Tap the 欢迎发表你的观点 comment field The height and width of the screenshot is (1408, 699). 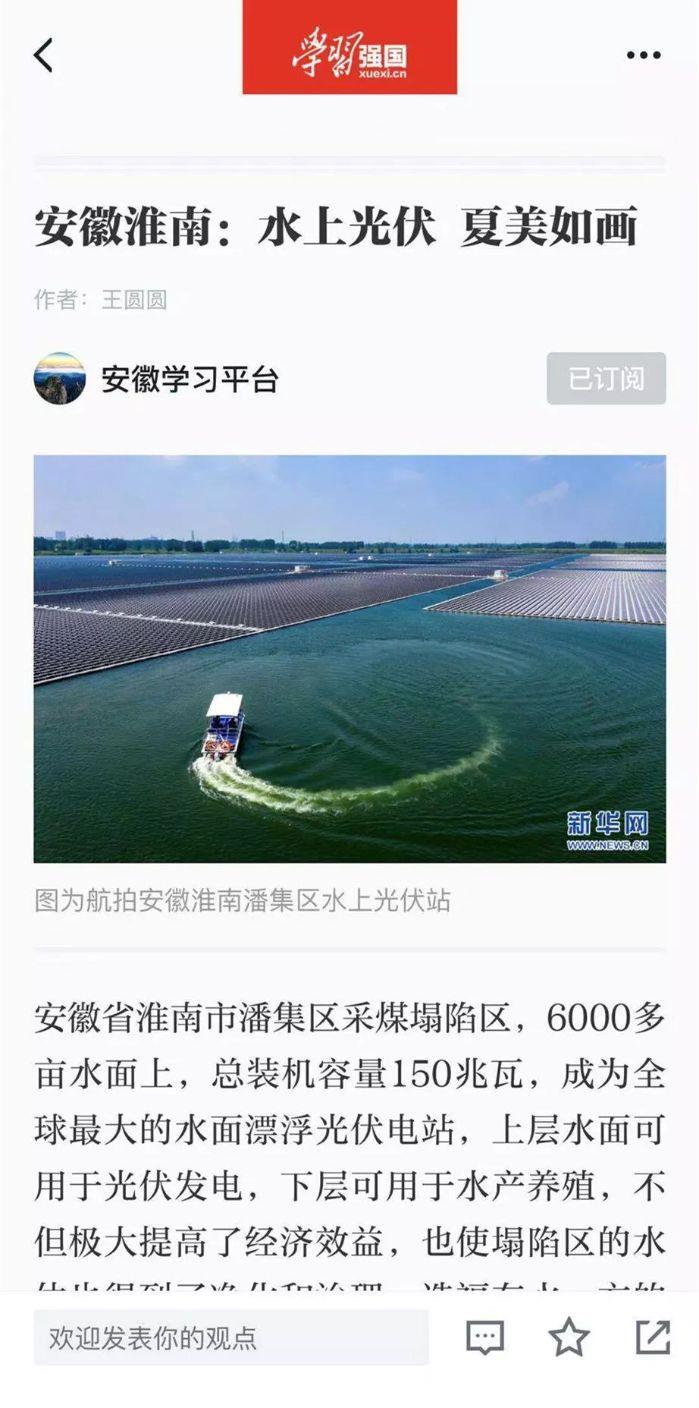tap(231, 1337)
